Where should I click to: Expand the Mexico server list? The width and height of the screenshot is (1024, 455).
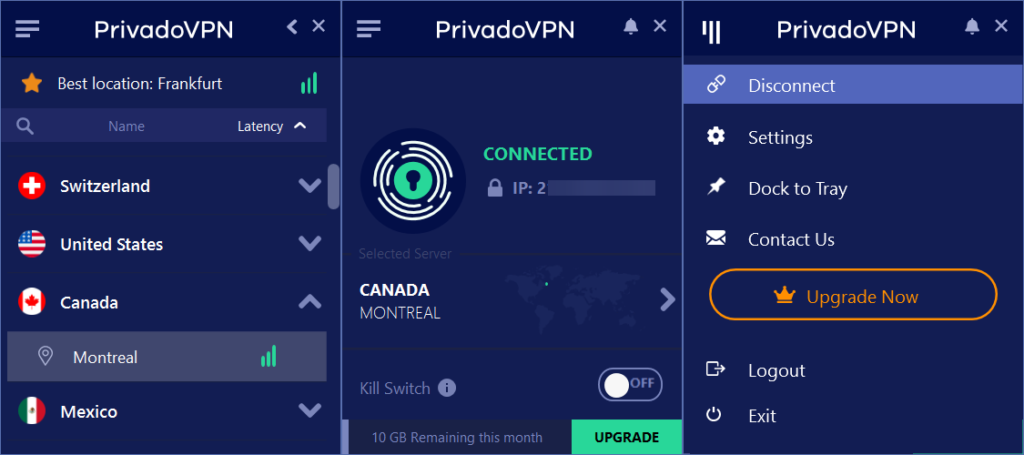[310, 411]
